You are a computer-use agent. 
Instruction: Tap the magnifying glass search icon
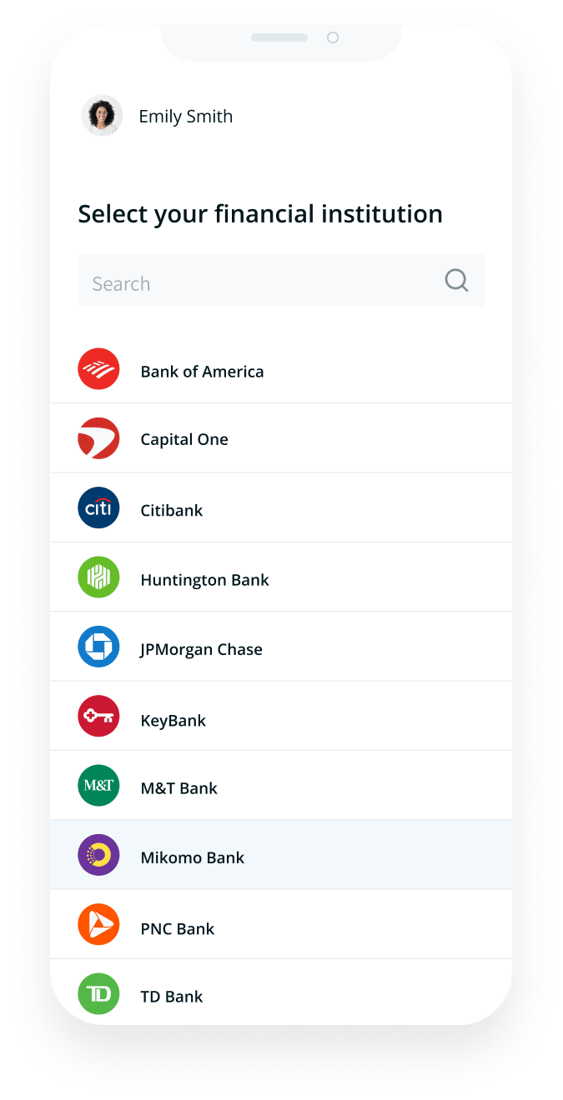[456, 281]
